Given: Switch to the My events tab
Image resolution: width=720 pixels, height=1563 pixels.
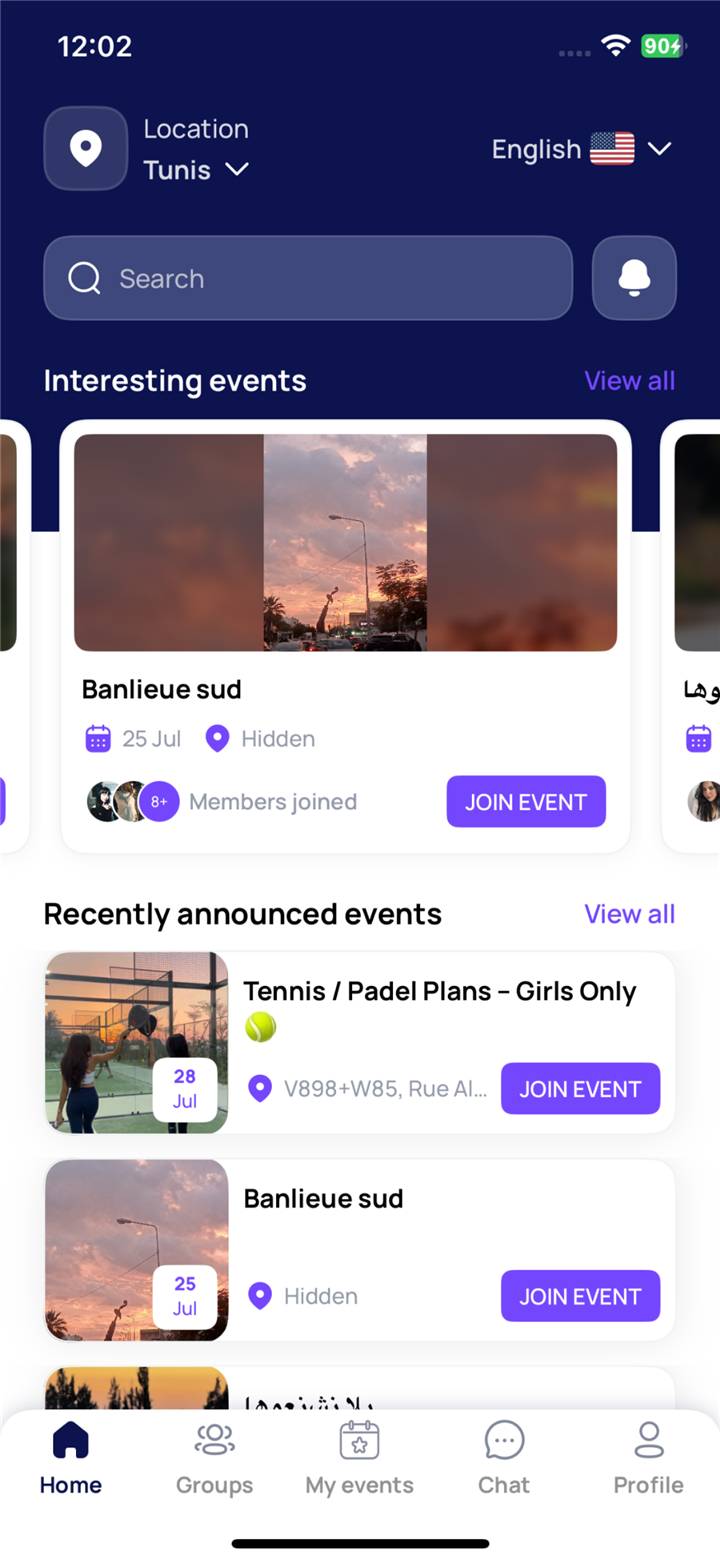Looking at the screenshot, I should point(358,1457).
